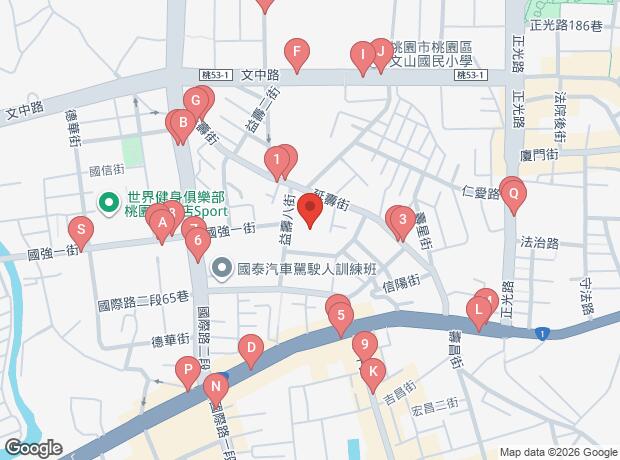Screen dimensions: 620x460
Task: Open map marker numbered 1
Action: (277, 162)
